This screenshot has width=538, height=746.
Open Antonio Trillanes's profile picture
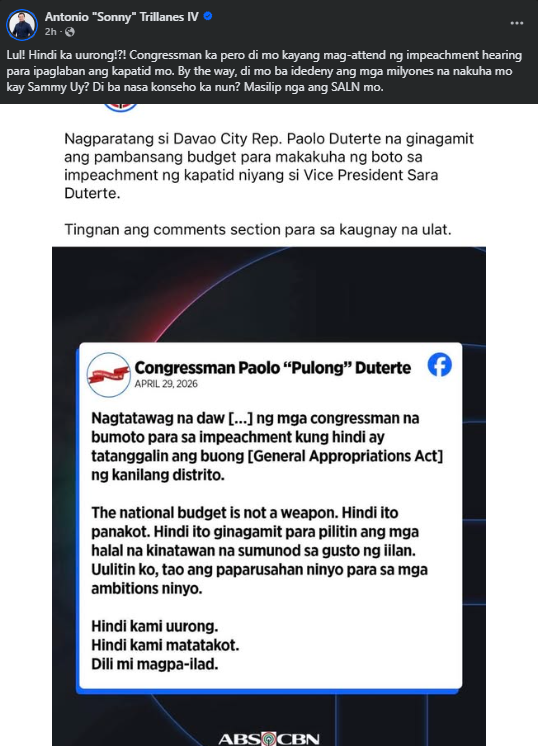coord(22,25)
